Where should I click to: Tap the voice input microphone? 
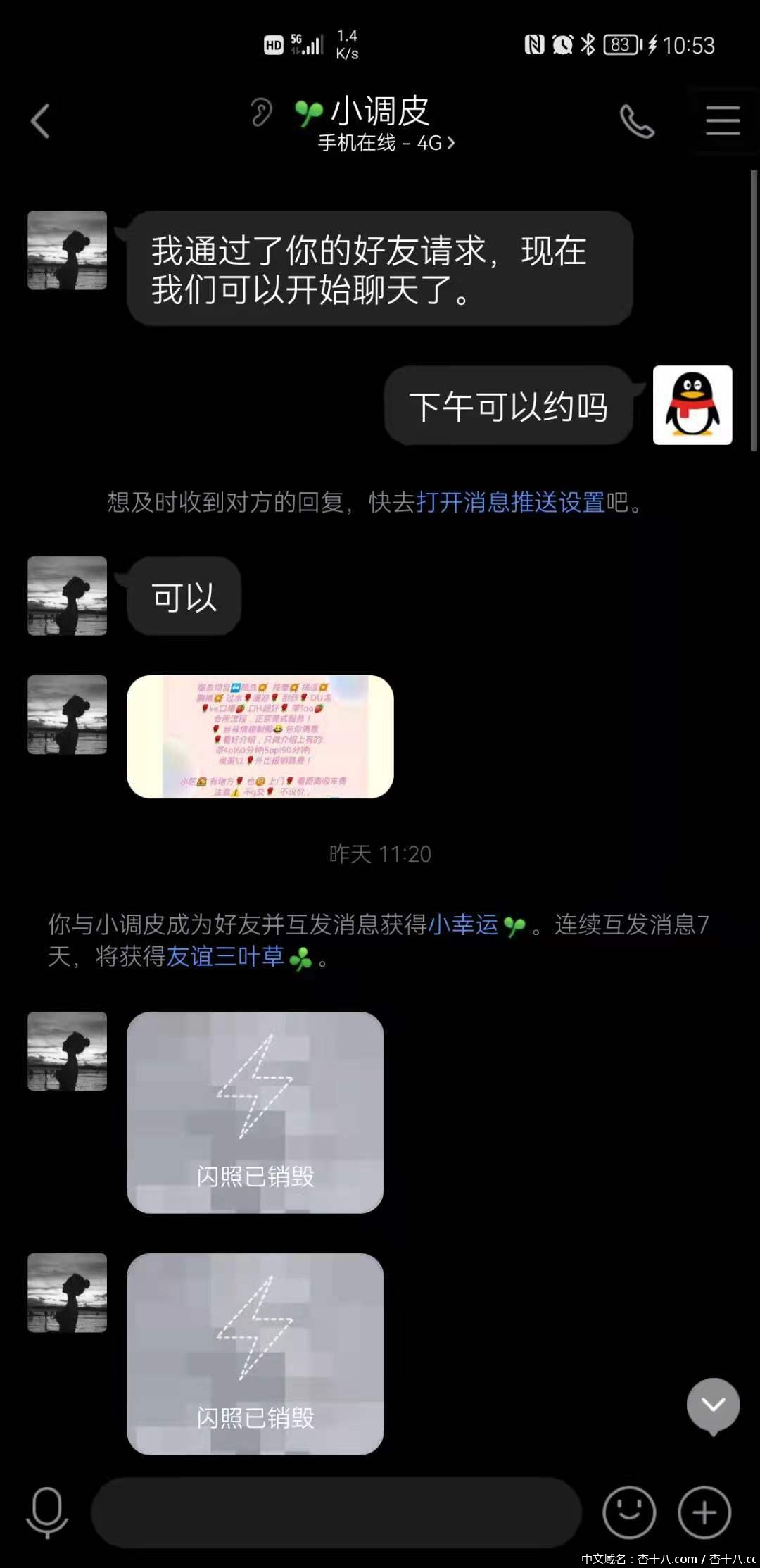coord(47,1512)
